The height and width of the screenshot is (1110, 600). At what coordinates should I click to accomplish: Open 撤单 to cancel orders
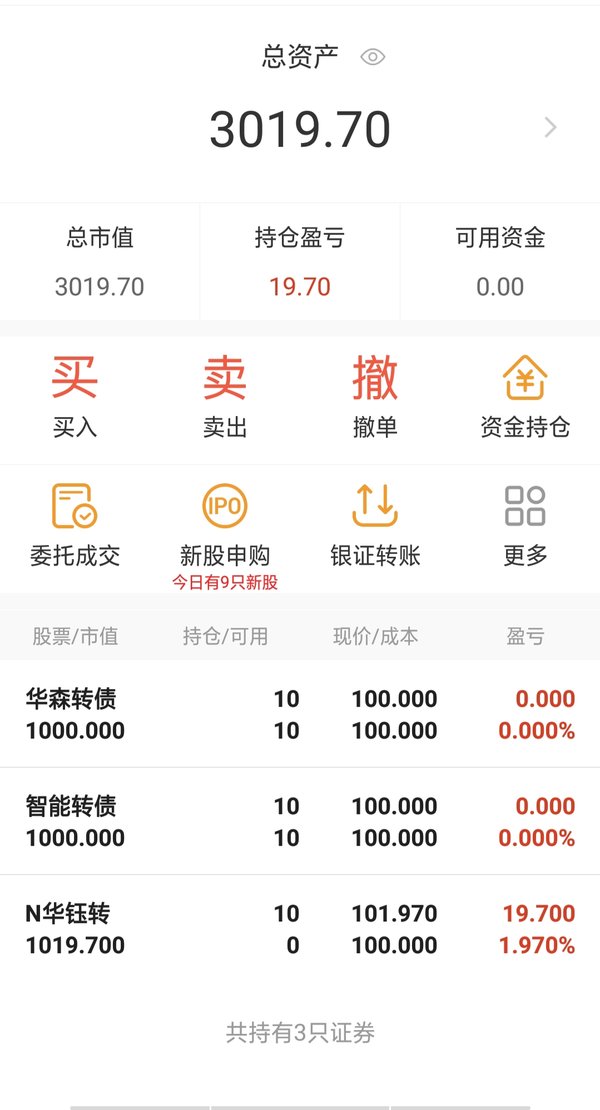pos(375,397)
